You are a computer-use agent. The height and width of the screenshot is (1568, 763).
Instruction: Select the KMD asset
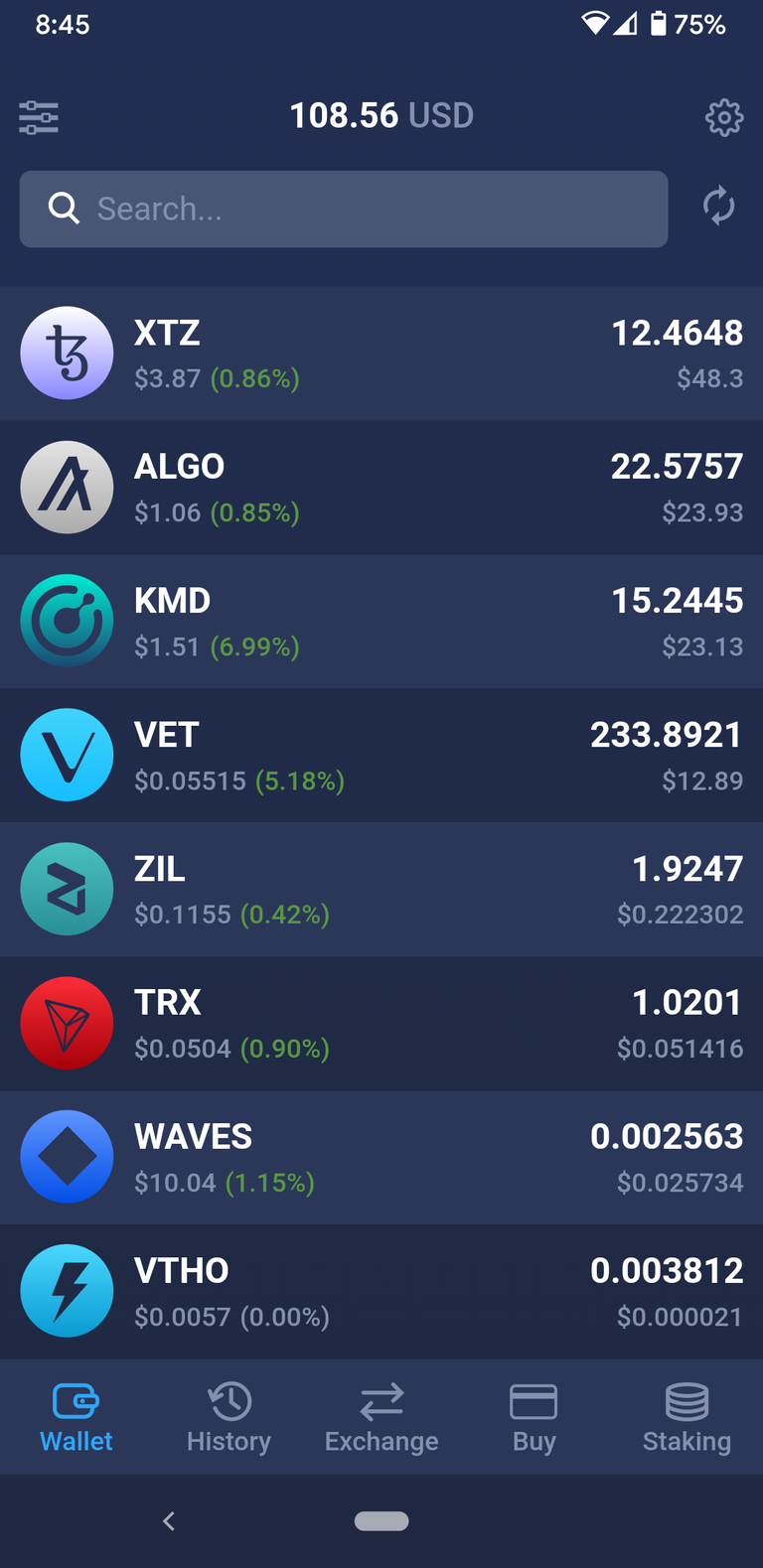click(x=381, y=622)
